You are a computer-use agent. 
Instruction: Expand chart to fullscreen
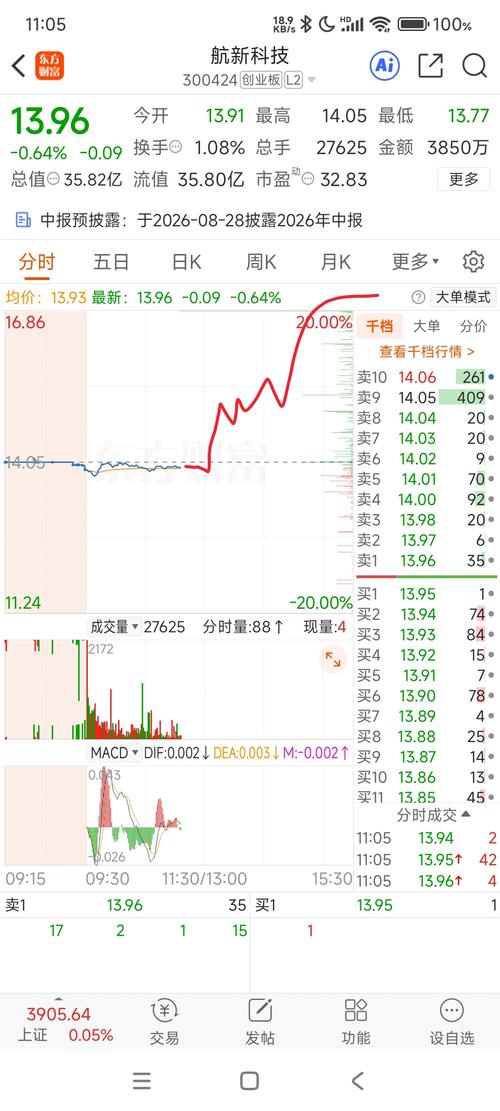click(x=333, y=660)
